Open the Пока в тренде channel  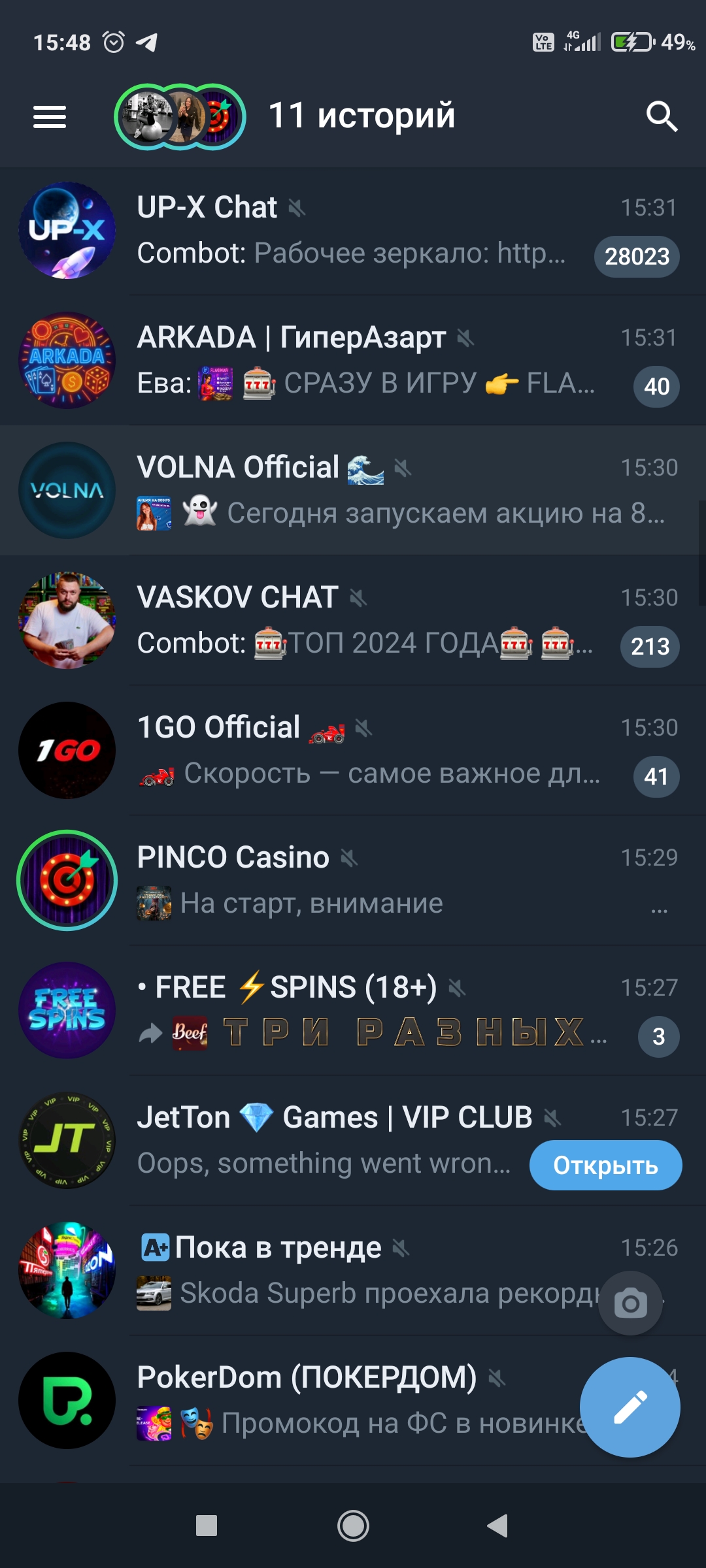pos(327,1271)
